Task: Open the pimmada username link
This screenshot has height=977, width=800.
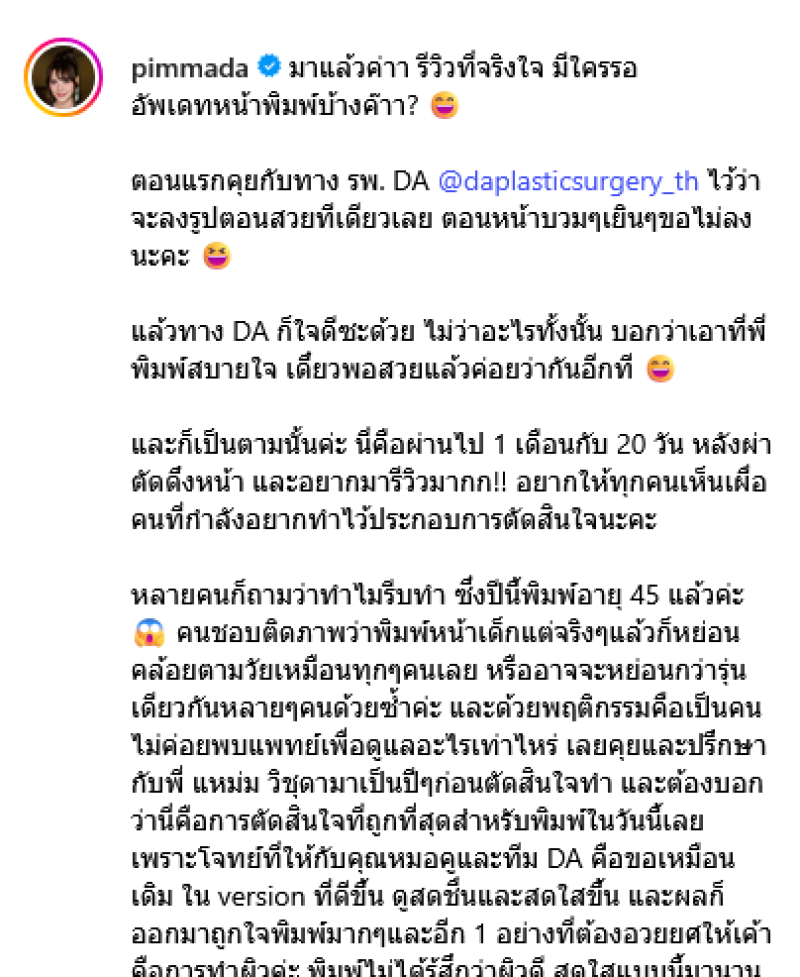Action: 191,70
